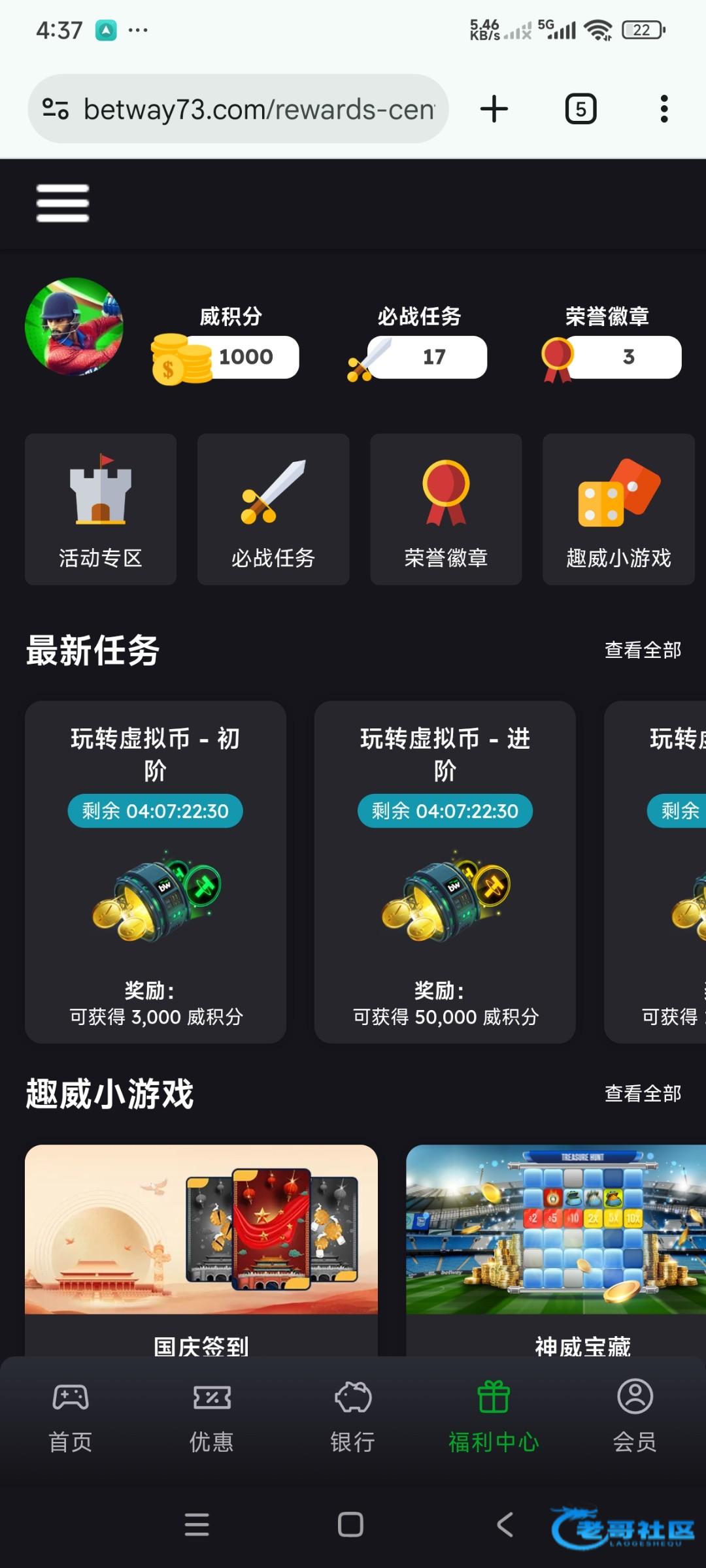Switch to the 优惠 tab
Viewport: 706px width, 1568px height.
[212, 1413]
